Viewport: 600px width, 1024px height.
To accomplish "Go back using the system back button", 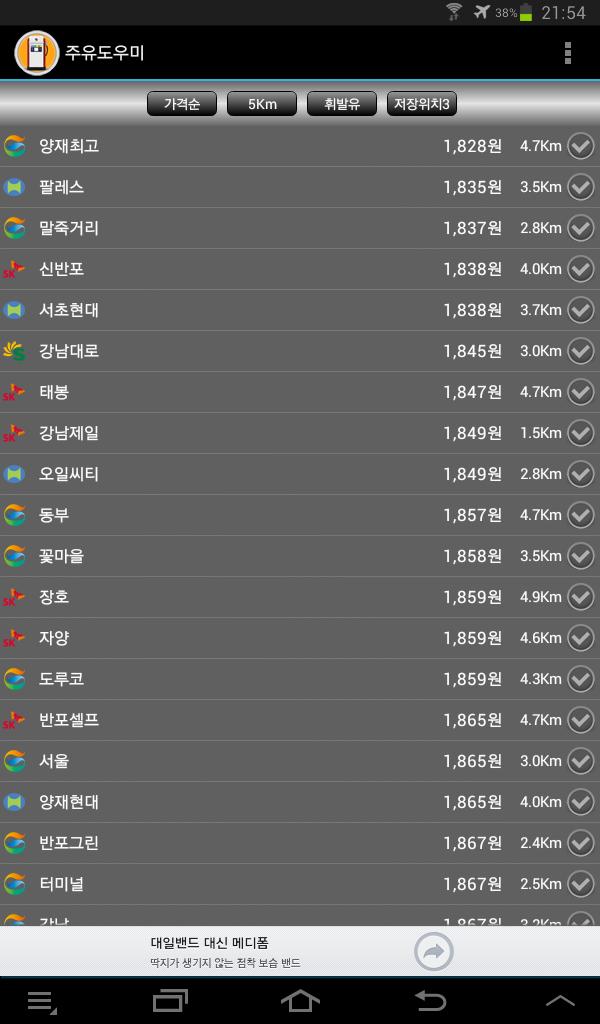I will click(430, 1001).
